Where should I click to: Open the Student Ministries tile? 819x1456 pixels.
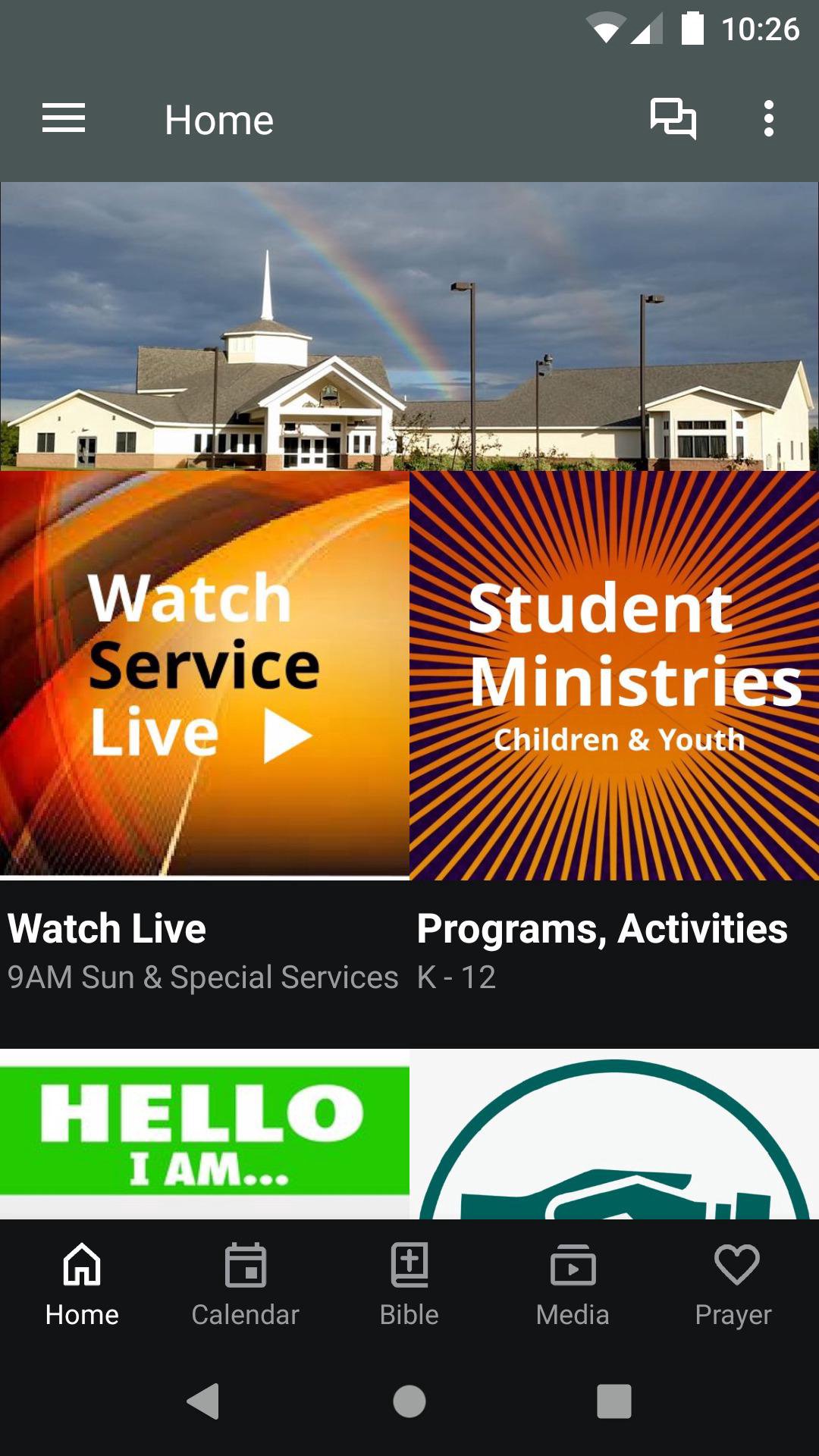coord(614,675)
